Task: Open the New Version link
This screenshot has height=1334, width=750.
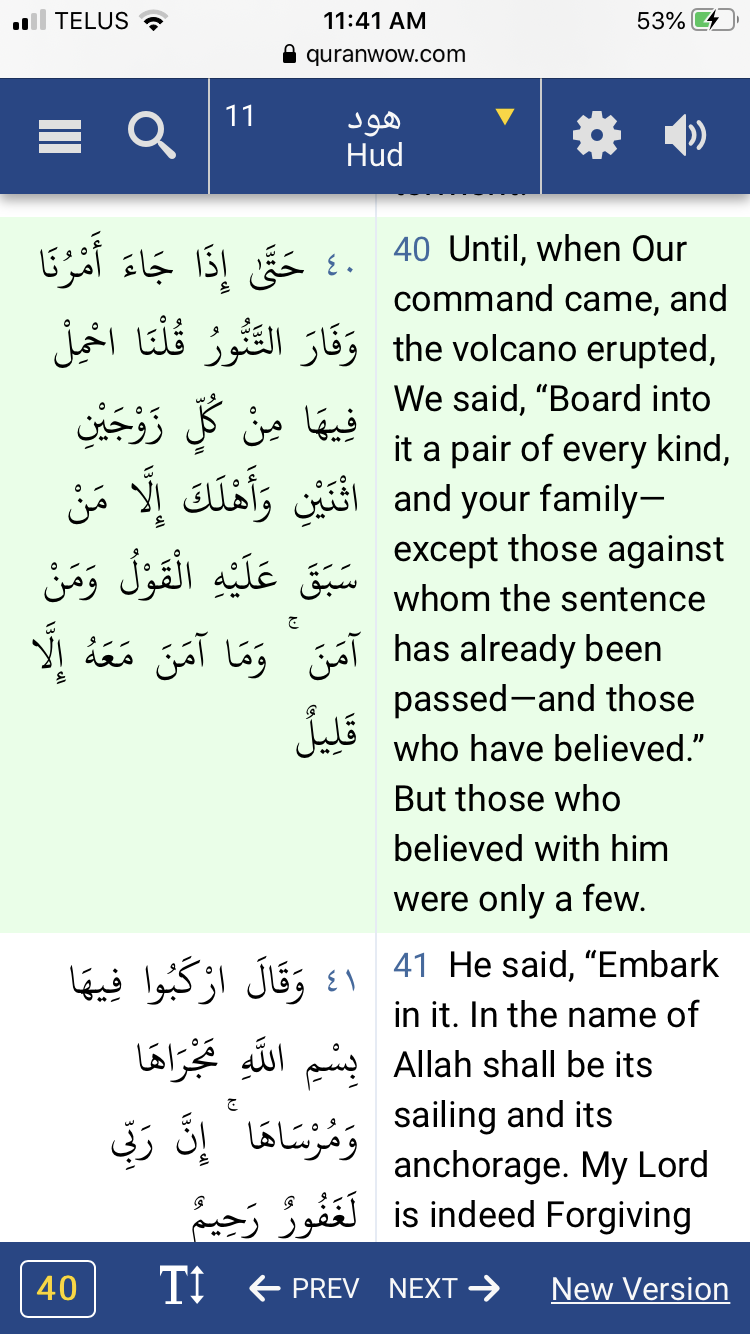Action: pyautogui.click(x=640, y=1289)
